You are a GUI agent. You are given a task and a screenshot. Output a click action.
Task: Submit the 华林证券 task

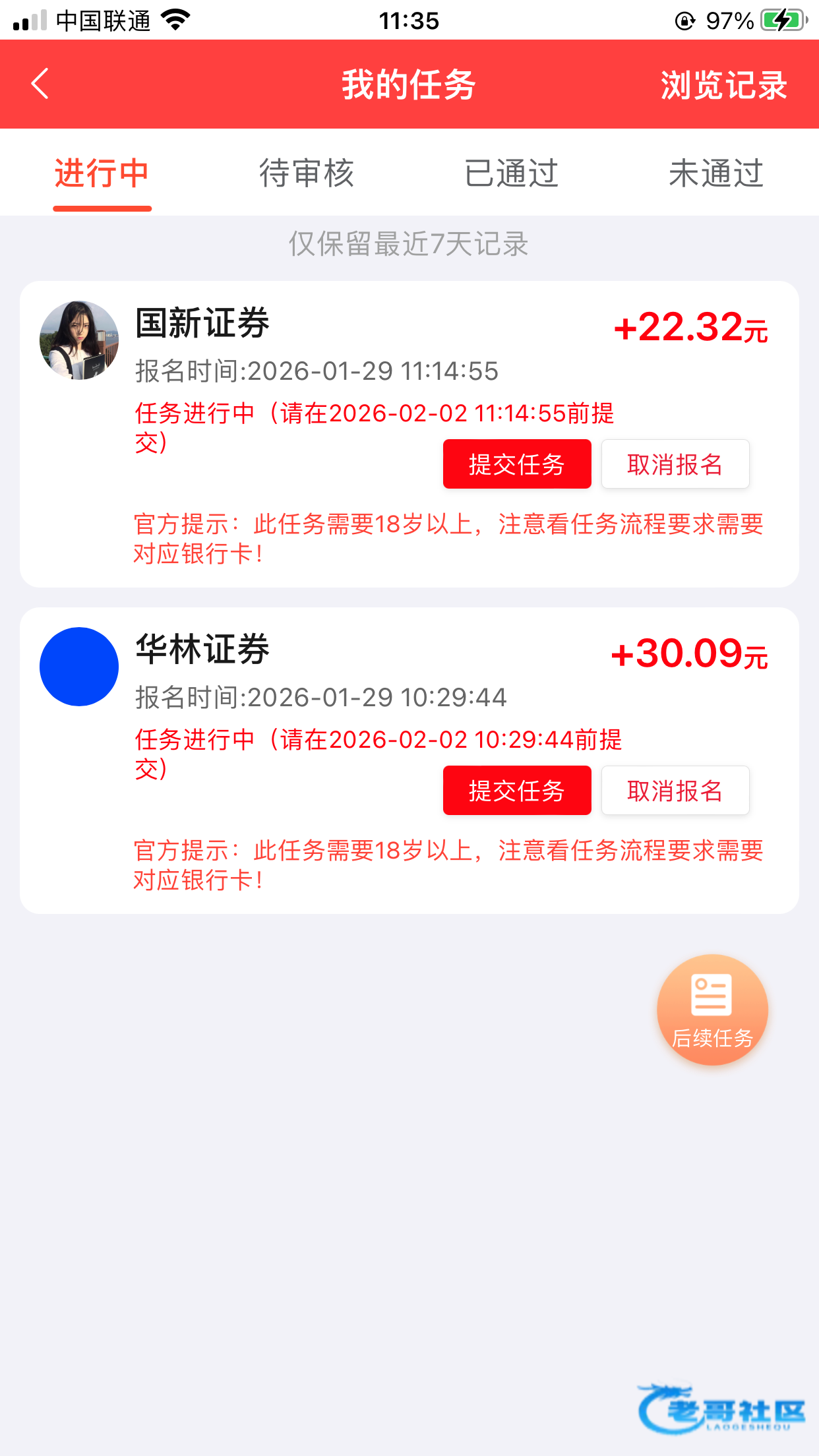(516, 791)
